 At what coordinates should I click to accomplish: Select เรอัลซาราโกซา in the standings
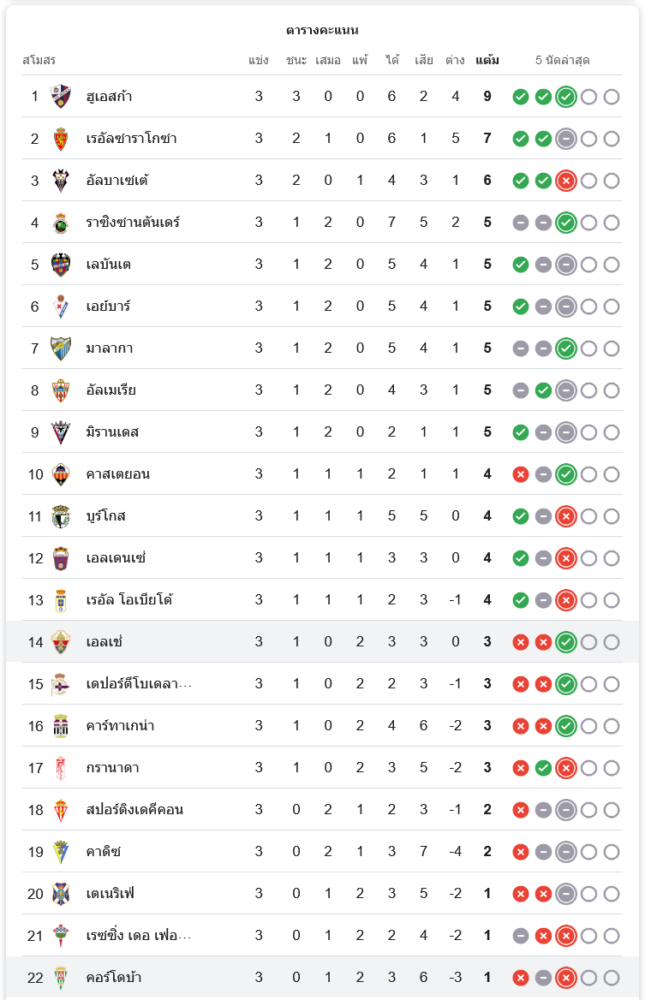[128, 139]
